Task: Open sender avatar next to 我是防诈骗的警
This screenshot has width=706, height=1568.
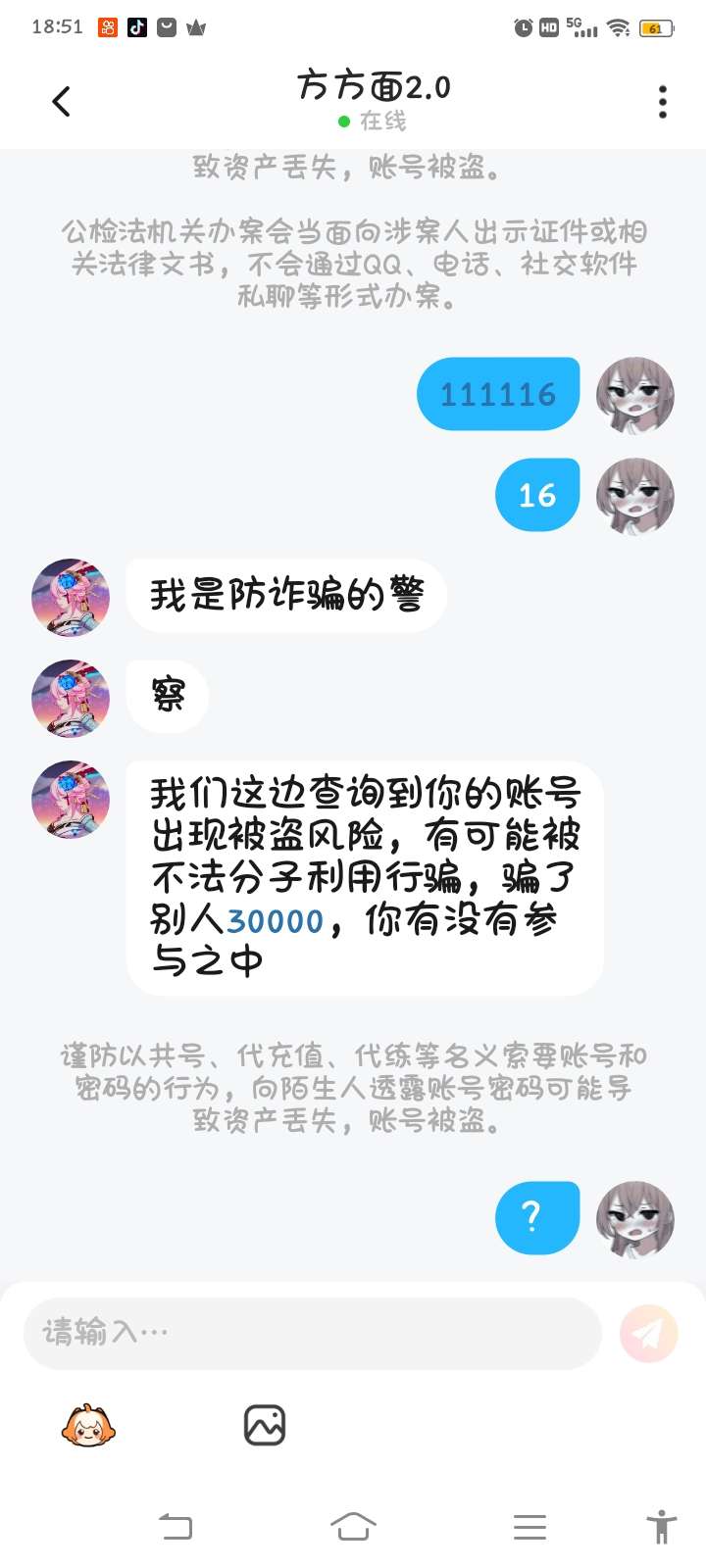Action: 71,598
